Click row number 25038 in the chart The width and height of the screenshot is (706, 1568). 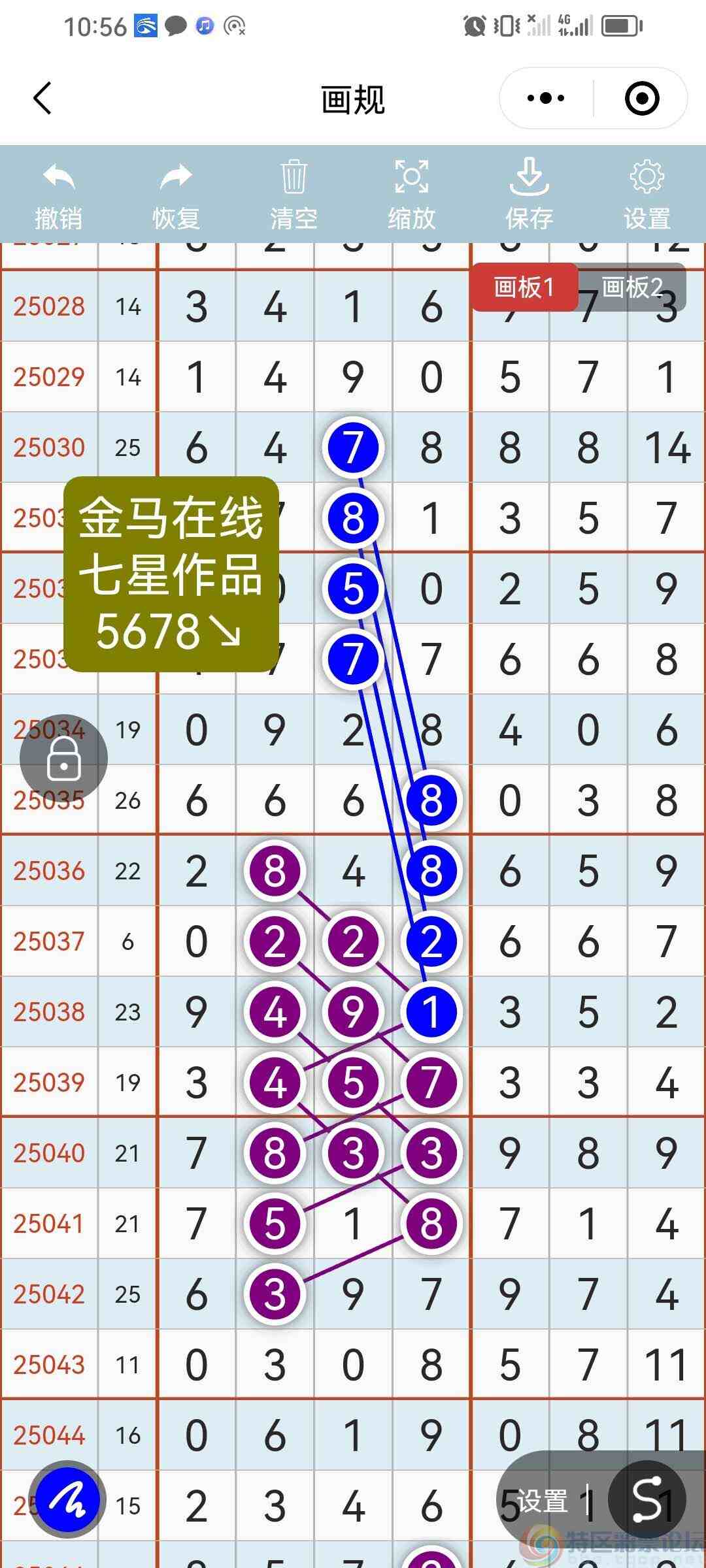click(x=49, y=1011)
